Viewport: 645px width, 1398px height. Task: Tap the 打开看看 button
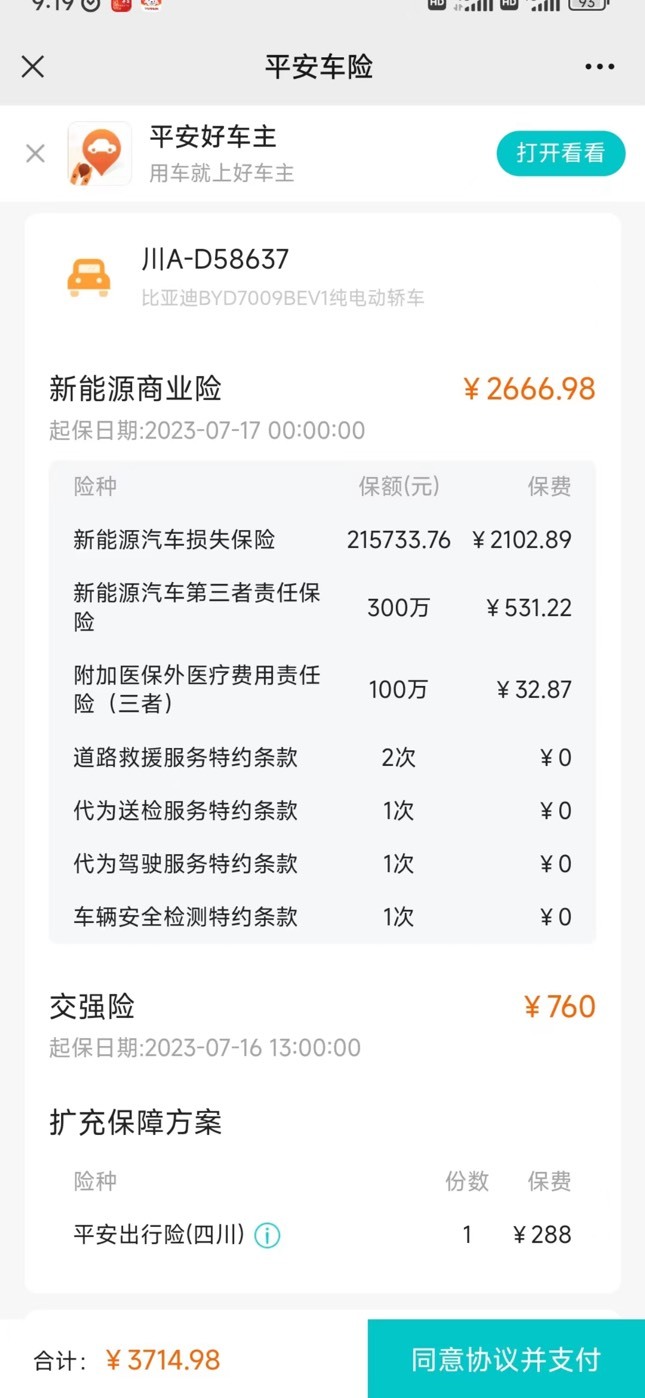tap(561, 153)
